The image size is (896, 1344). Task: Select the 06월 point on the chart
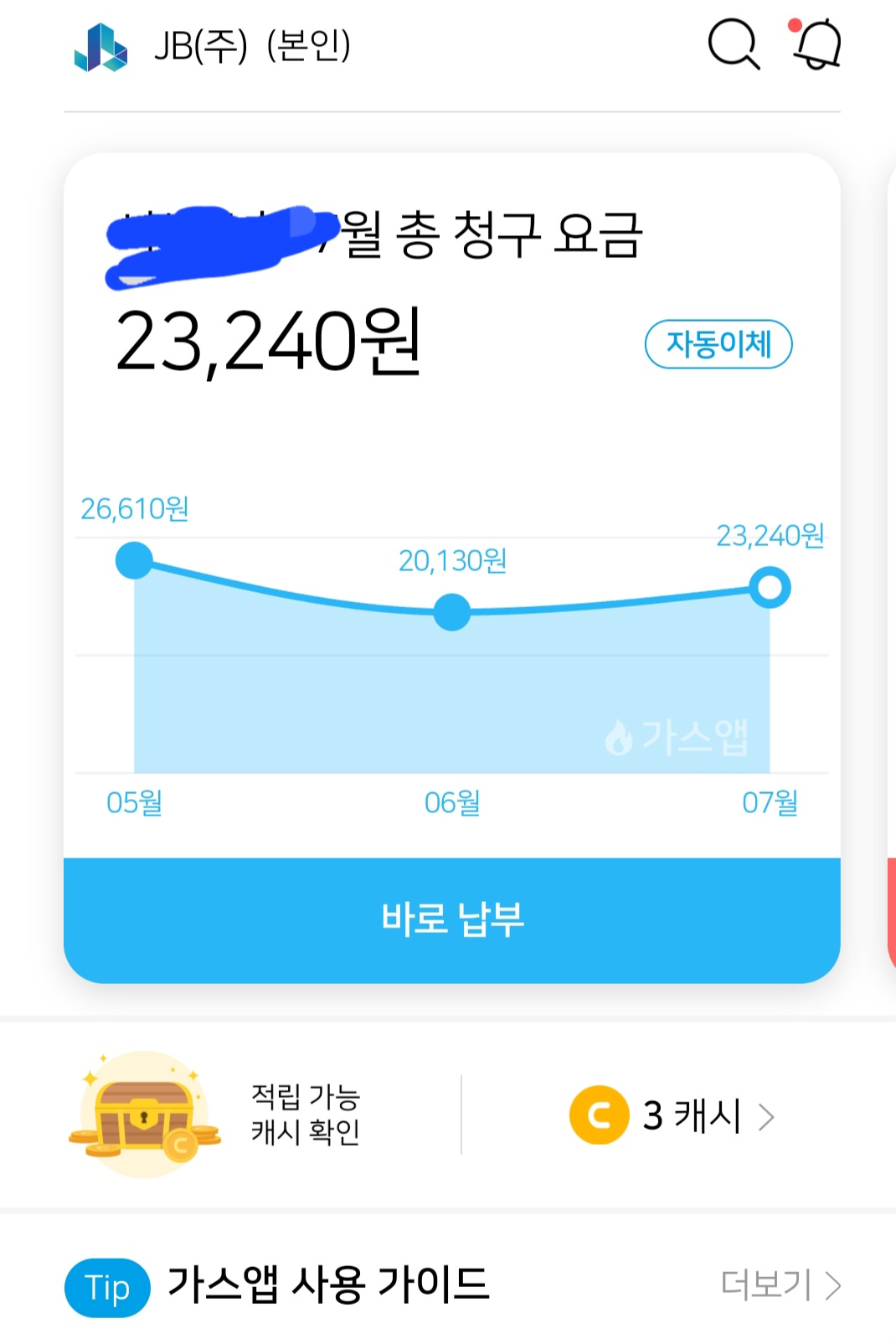pos(452,612)
